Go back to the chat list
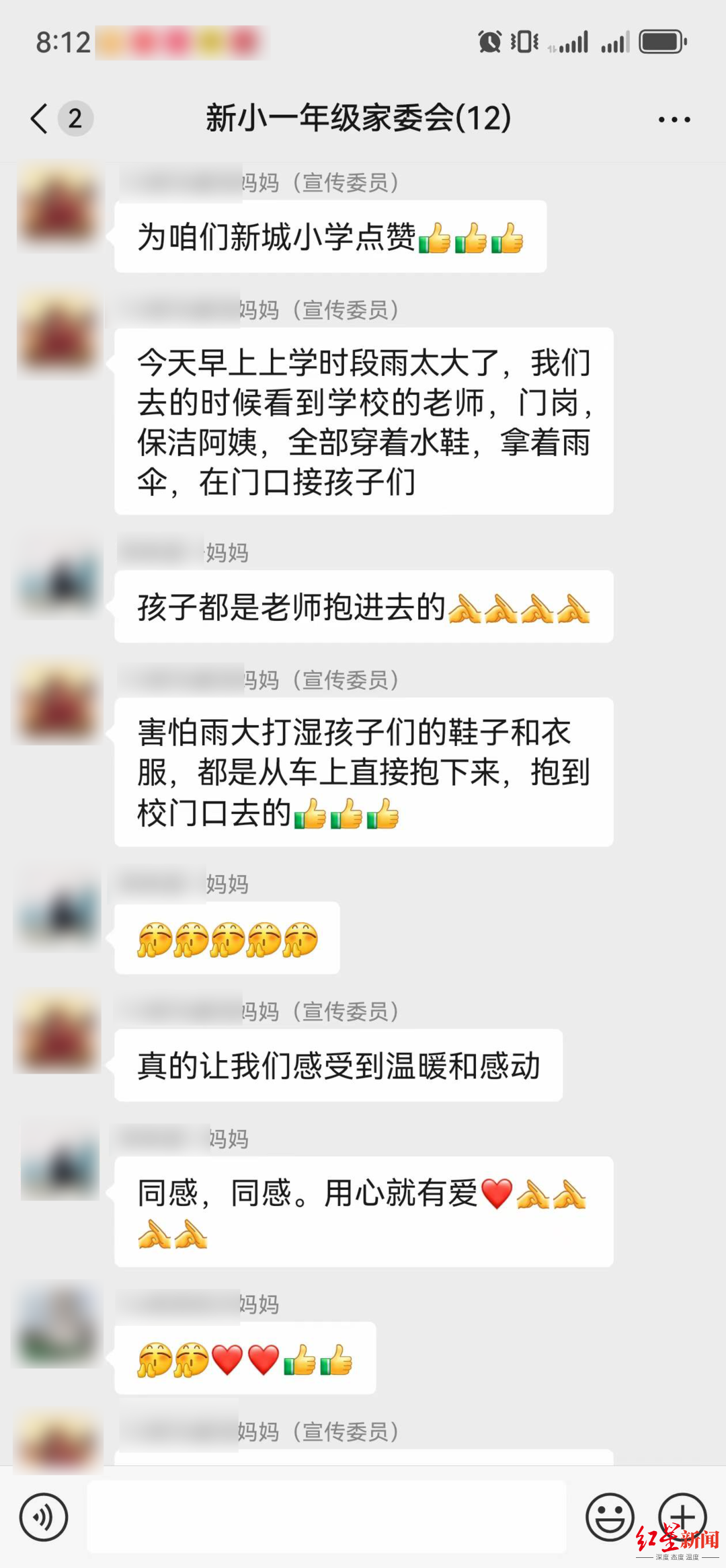This screenshot has width=726, height=1568. [40, 119]
